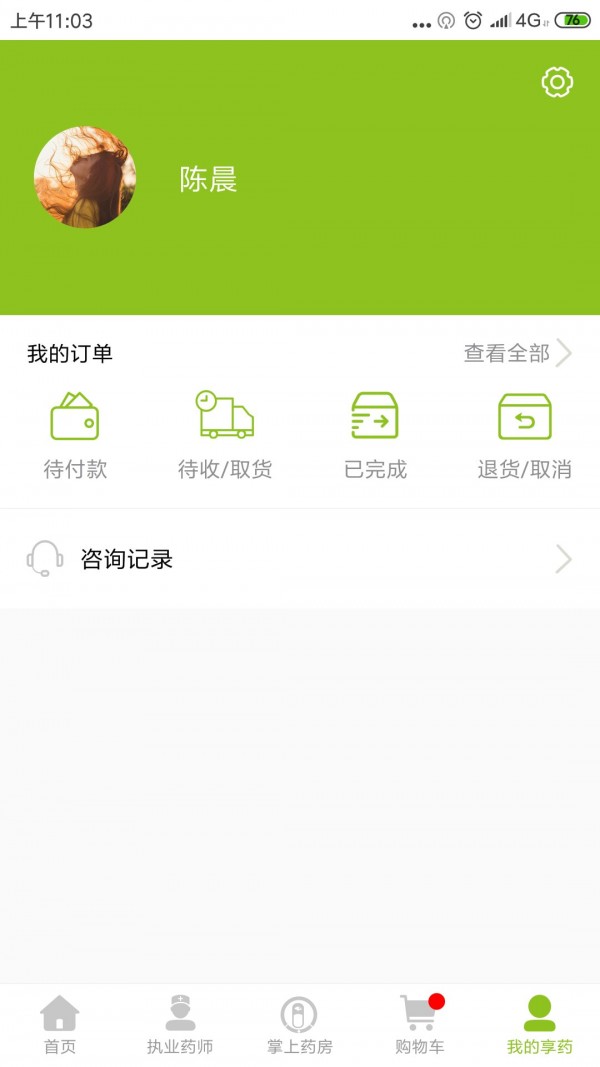Go to the 执业药师 pharmacist tab
Image resolution: width=600 pixels, height=1067 pixels.
(x=180, y=1025)
